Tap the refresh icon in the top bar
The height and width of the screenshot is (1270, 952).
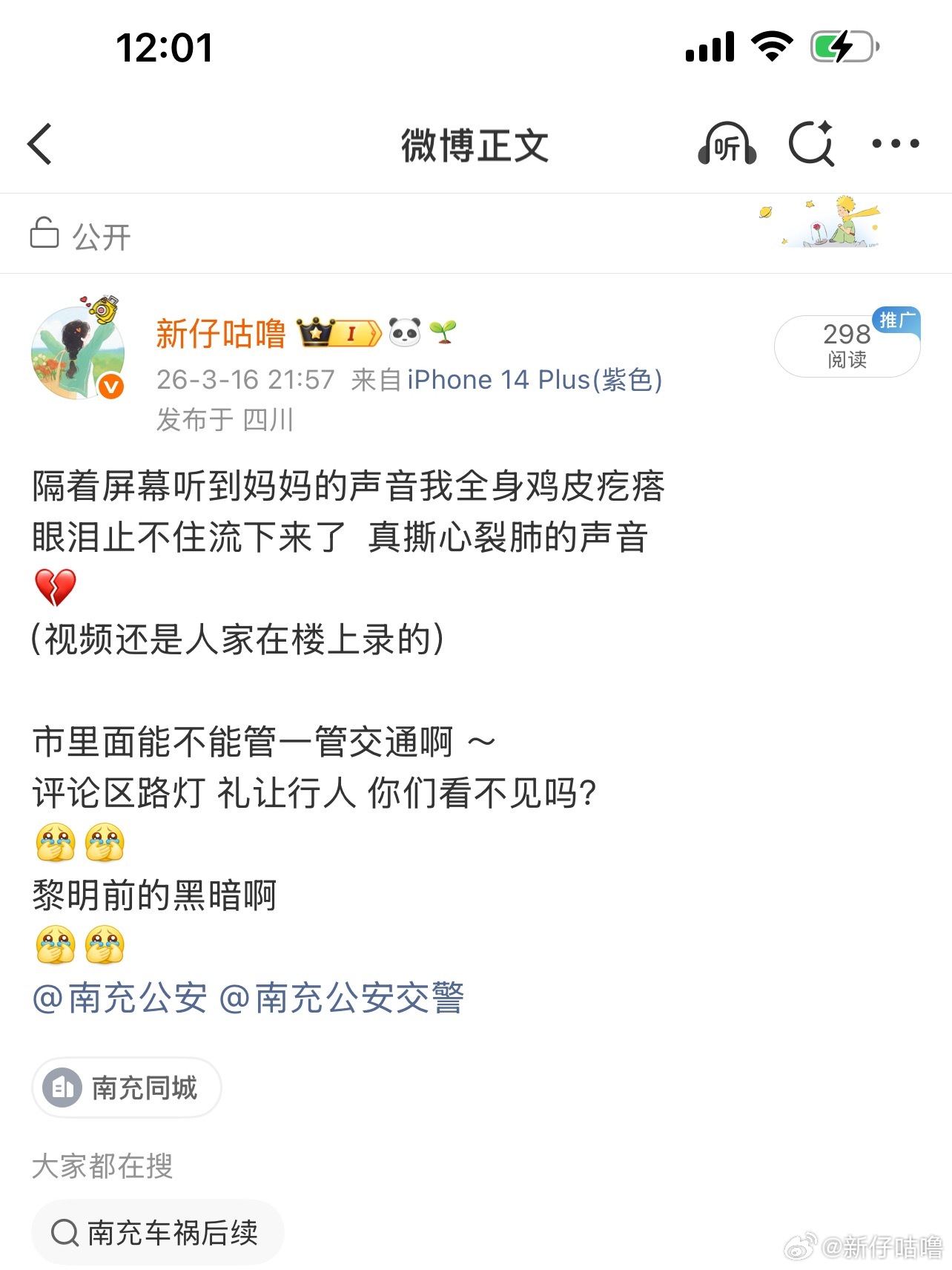(x=813, y=144)
